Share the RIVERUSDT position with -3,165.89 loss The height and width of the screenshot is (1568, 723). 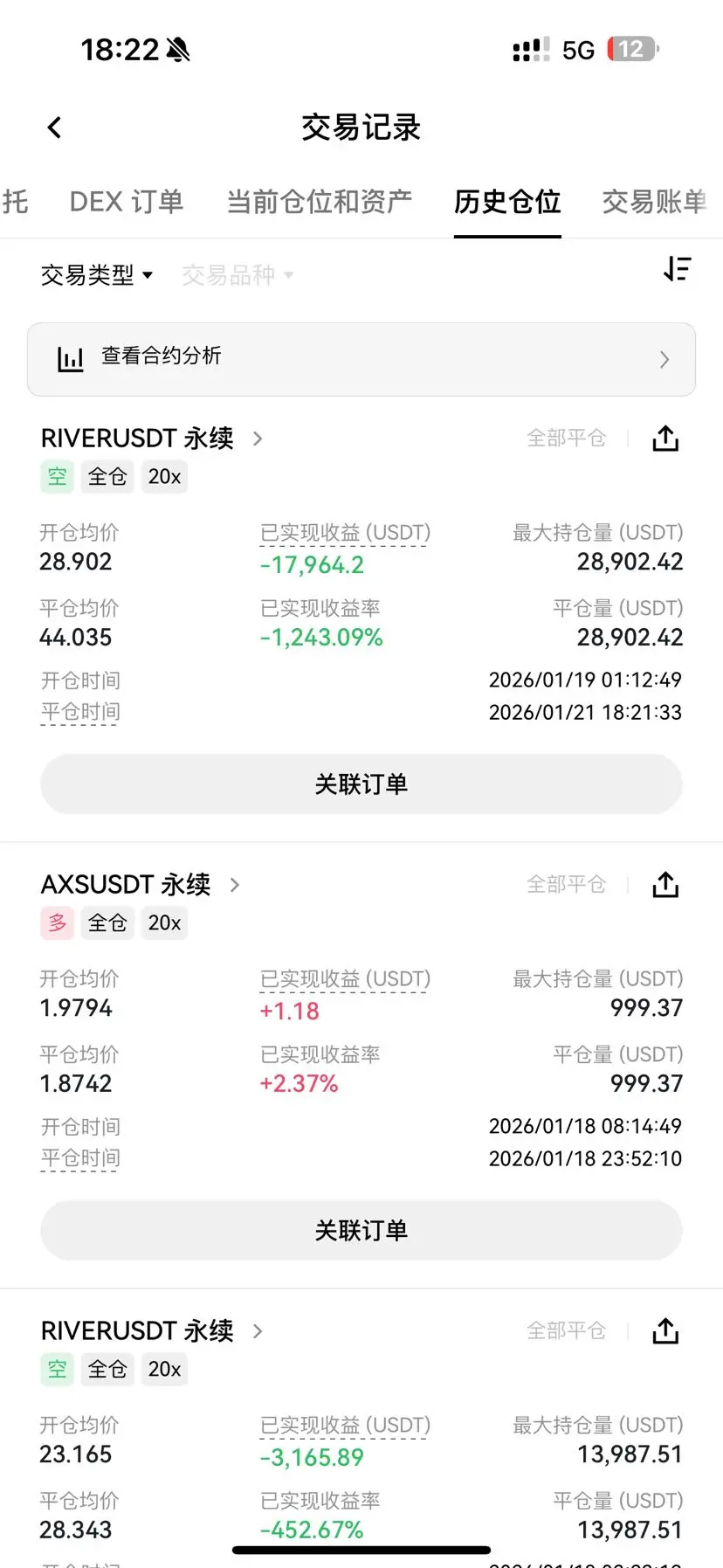(x=665, y=1331)
